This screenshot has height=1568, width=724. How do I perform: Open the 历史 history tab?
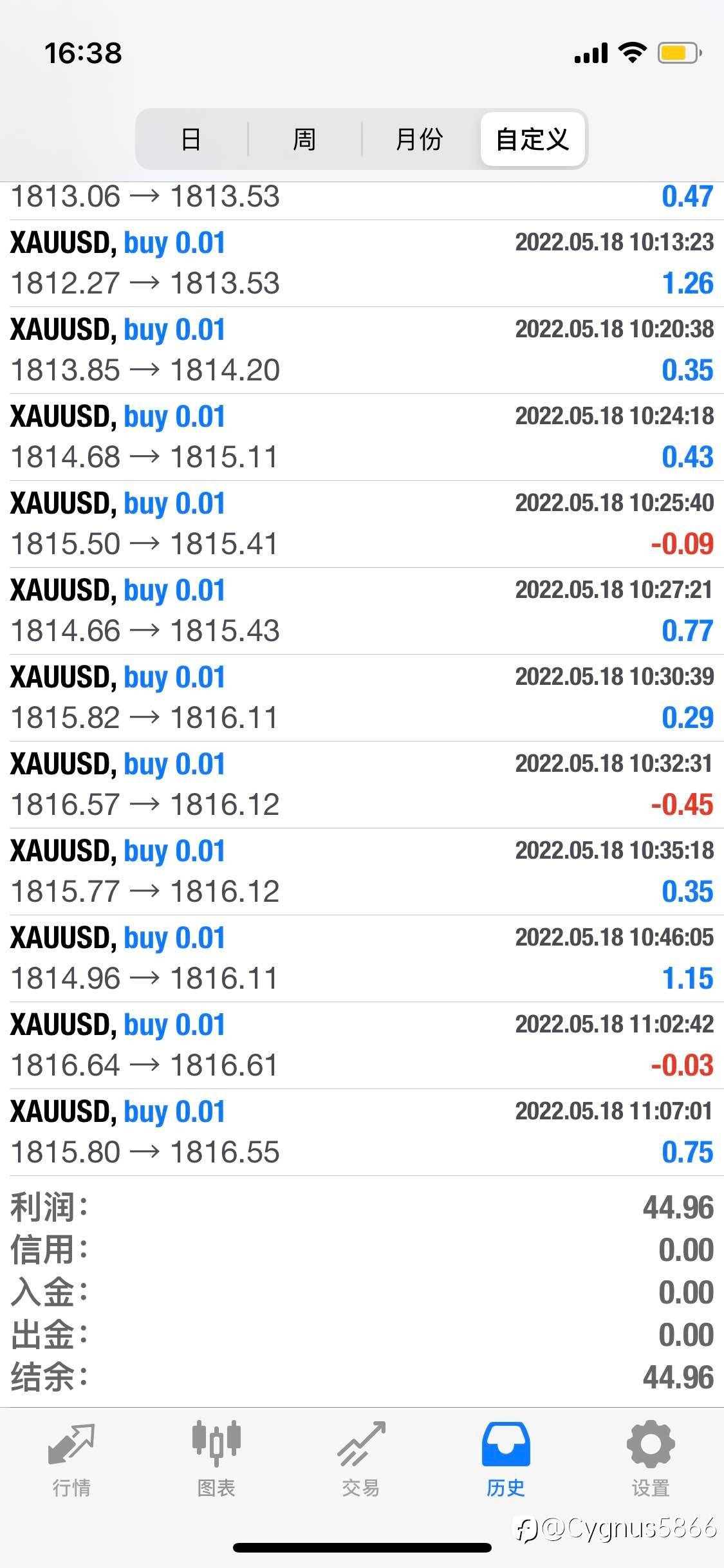506,1460
